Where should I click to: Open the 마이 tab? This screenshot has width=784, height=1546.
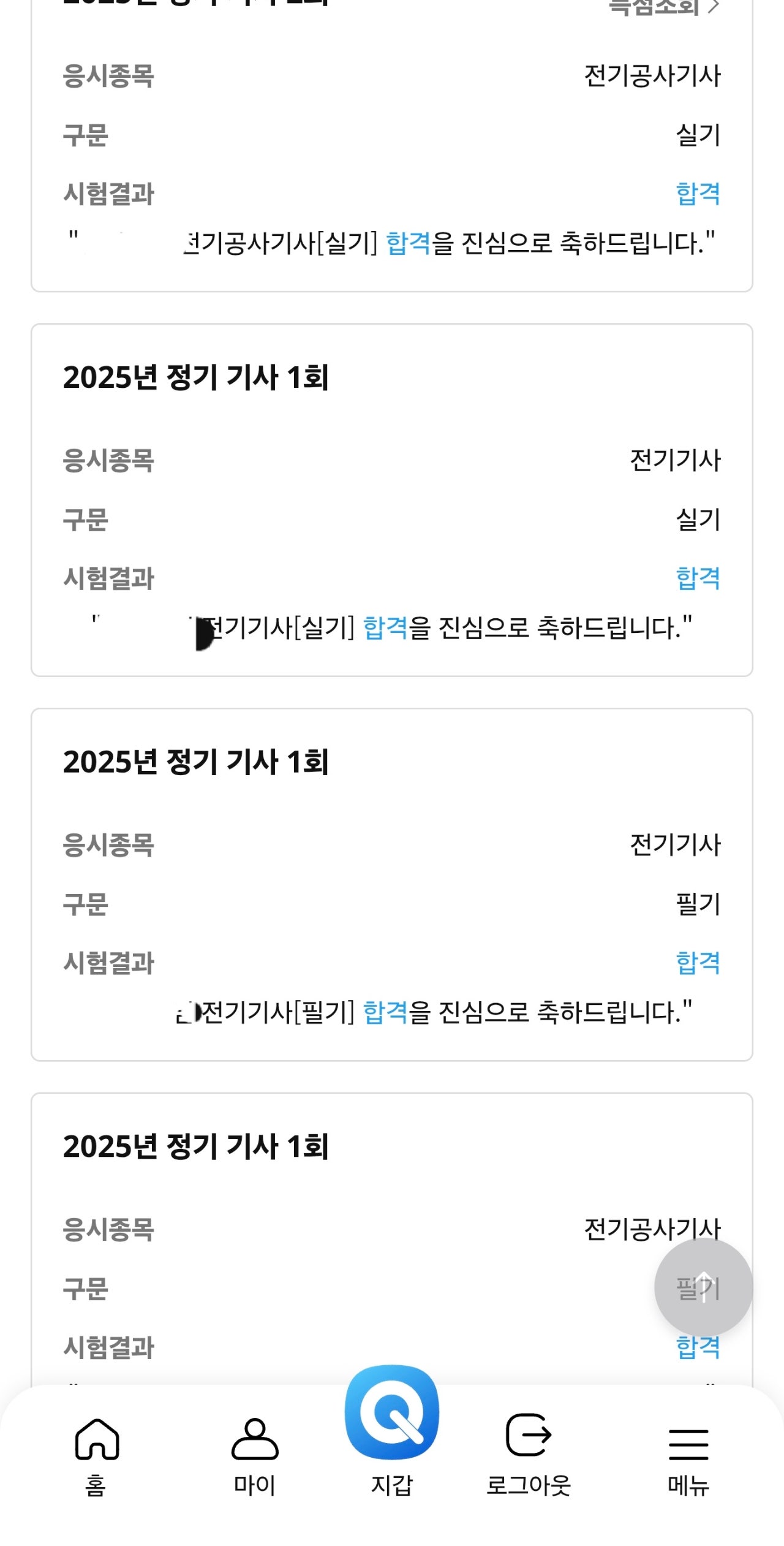click(255, 1455)
